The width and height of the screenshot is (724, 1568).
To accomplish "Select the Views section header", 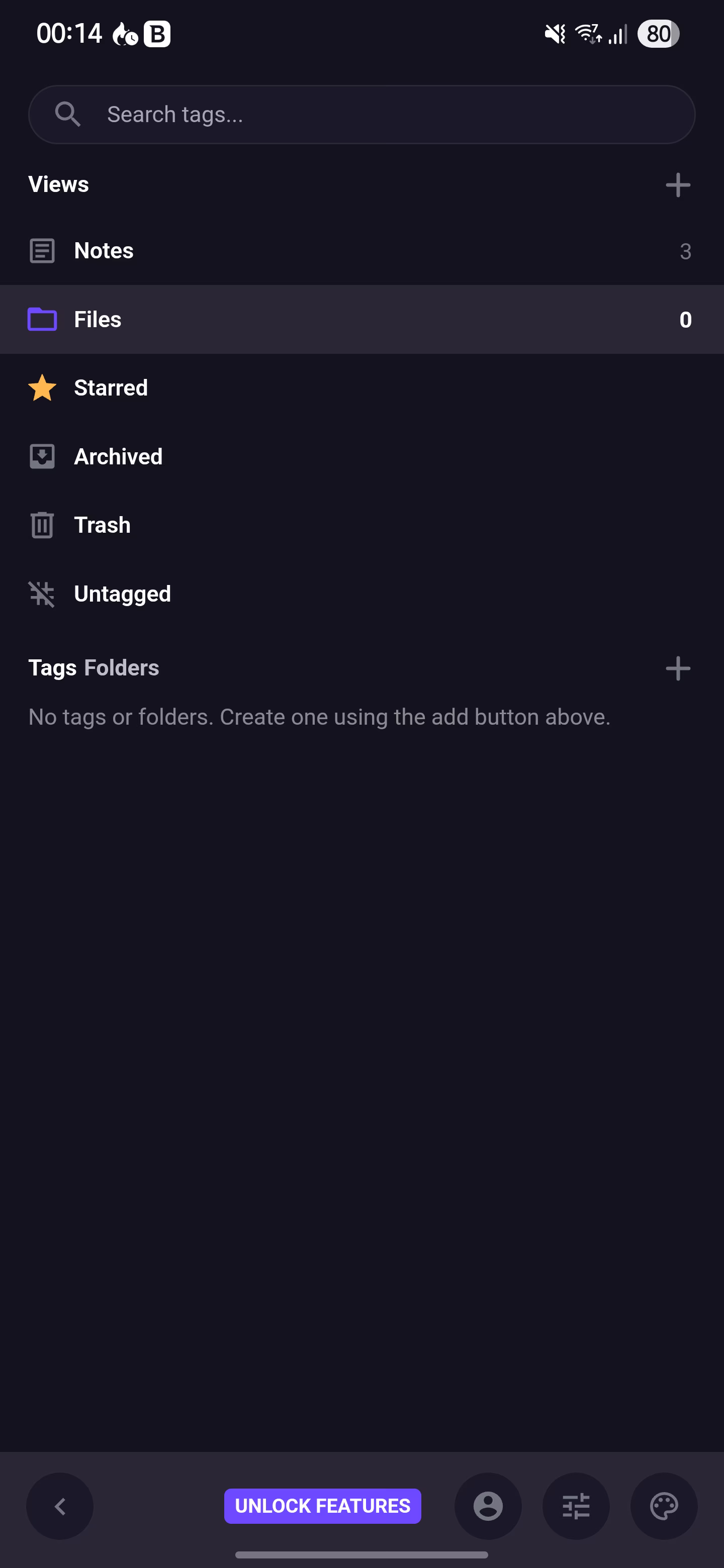I will pos(58,184).
